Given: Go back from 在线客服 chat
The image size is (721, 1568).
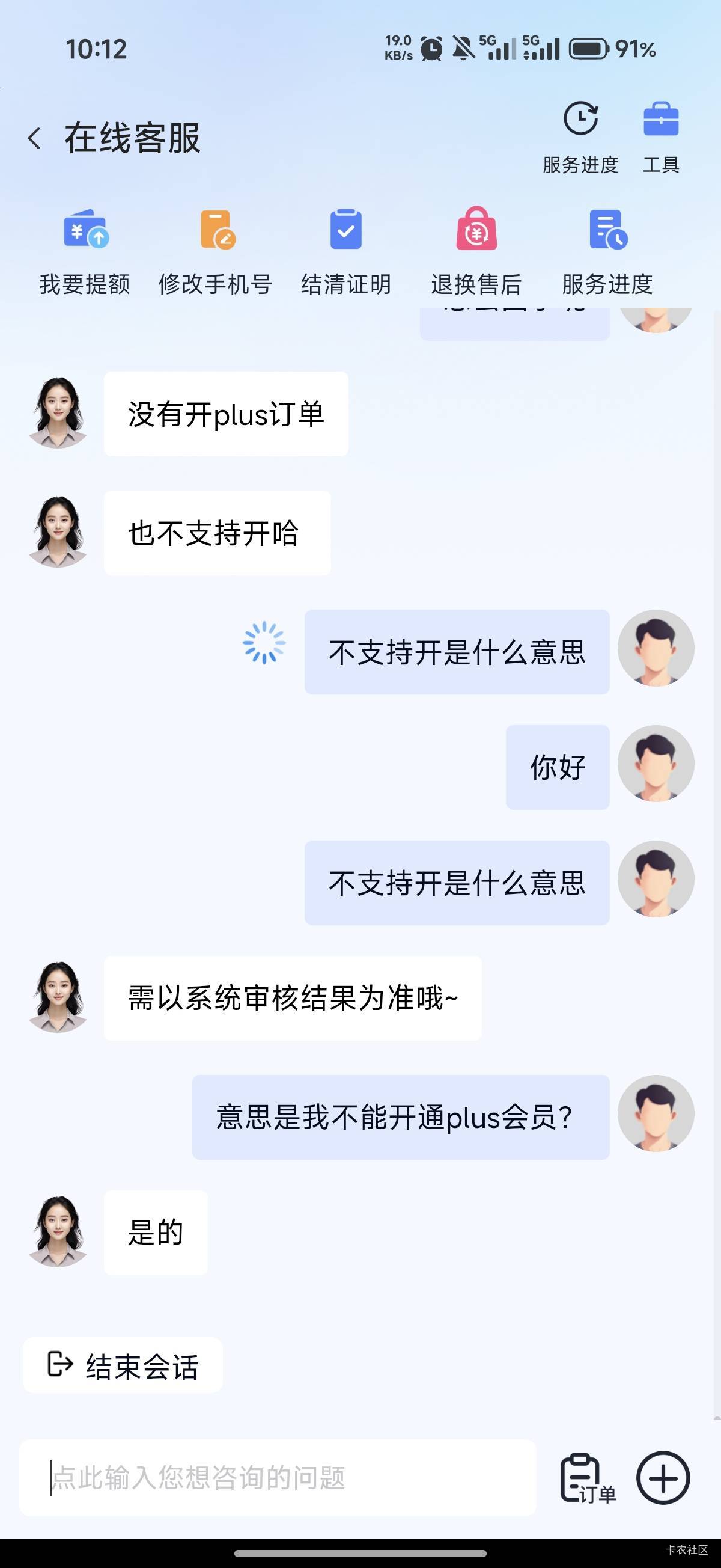Looking at the screenshot, I should 35,139.
